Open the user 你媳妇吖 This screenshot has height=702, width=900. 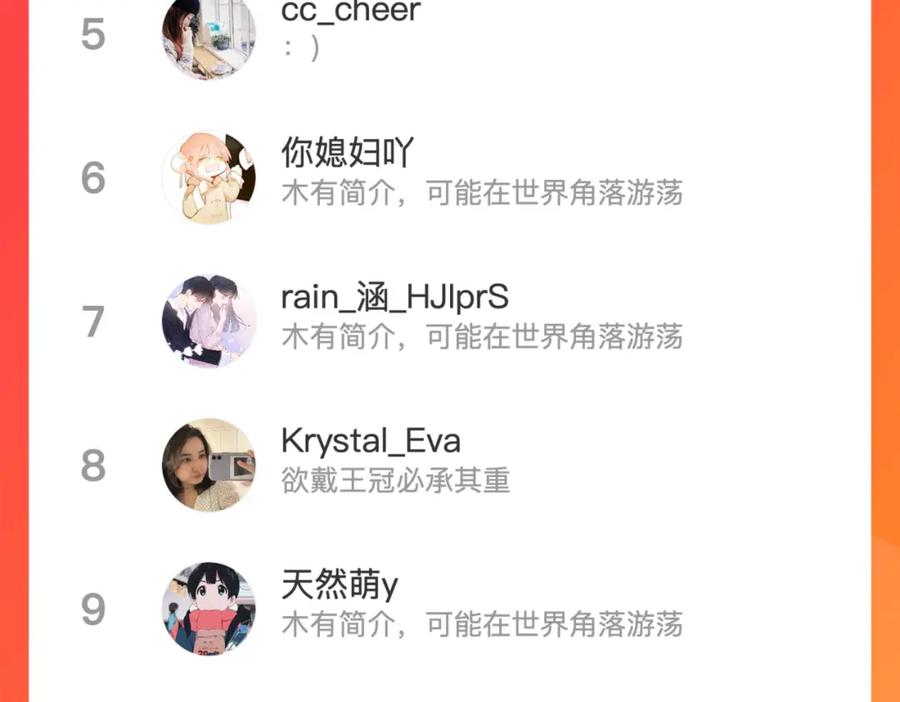(449, 177)
